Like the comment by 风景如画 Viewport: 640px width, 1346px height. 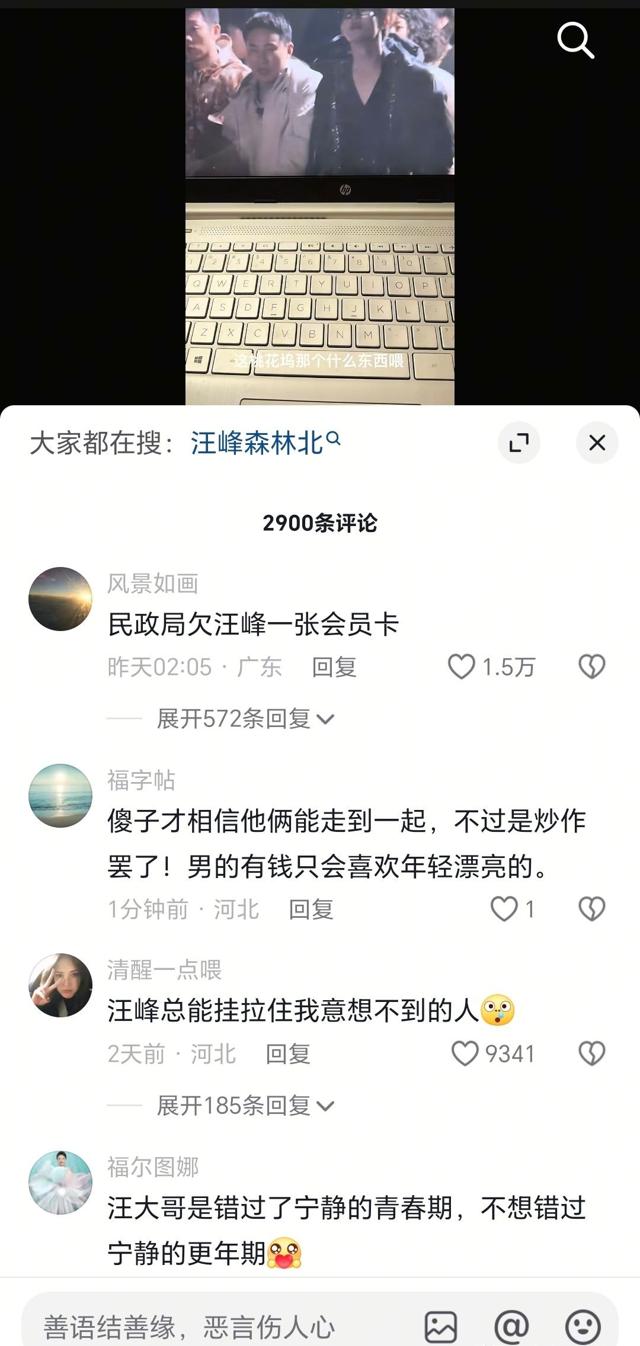[462, 667]
